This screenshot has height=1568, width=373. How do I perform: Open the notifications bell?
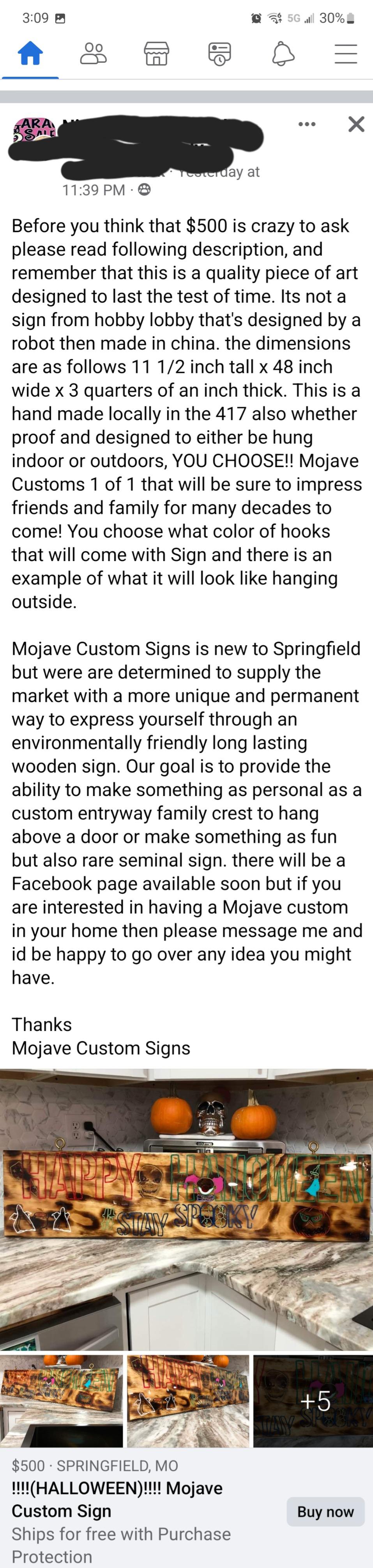click(282, 53)
